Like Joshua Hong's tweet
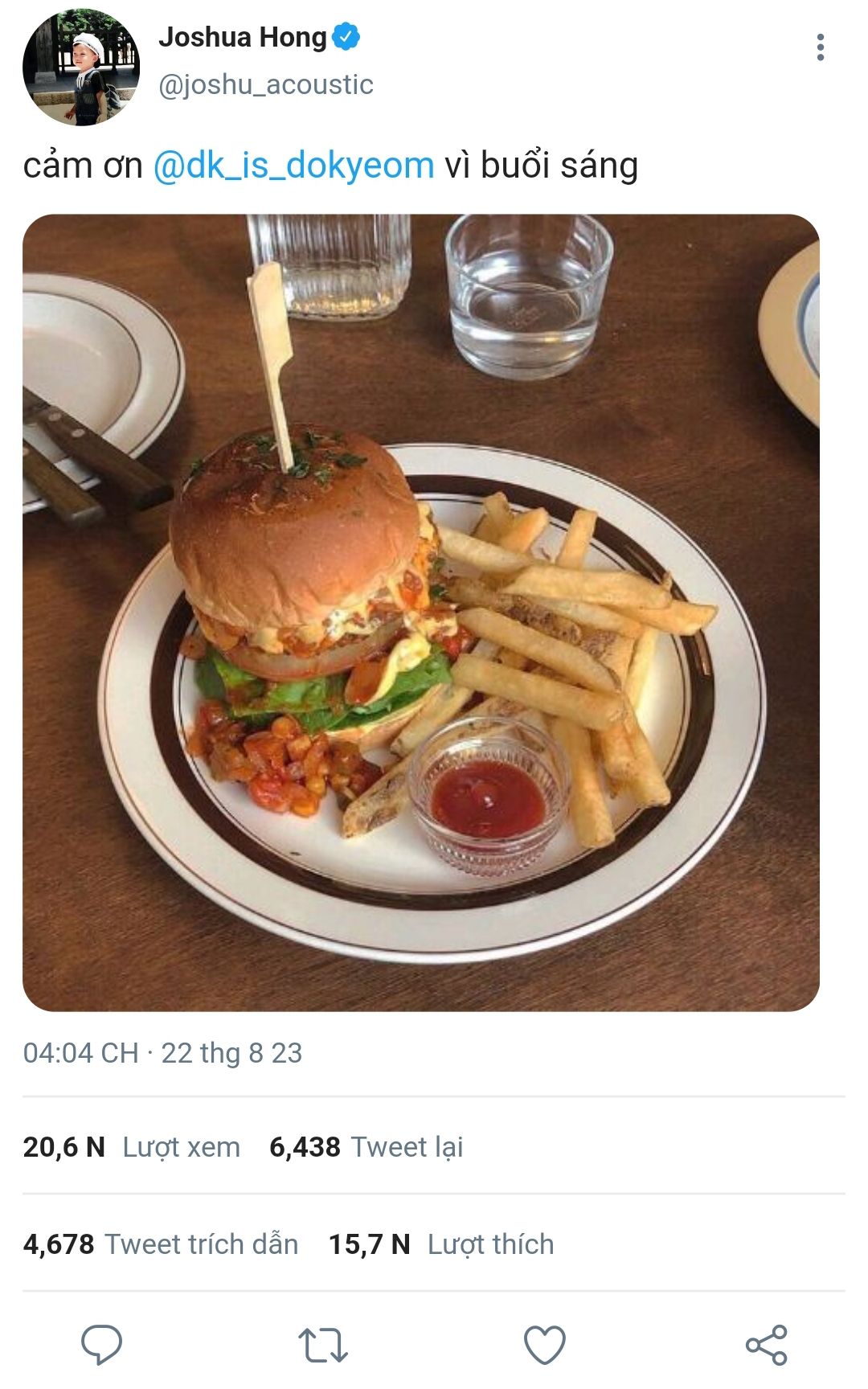 click(x=545, y=1344)
